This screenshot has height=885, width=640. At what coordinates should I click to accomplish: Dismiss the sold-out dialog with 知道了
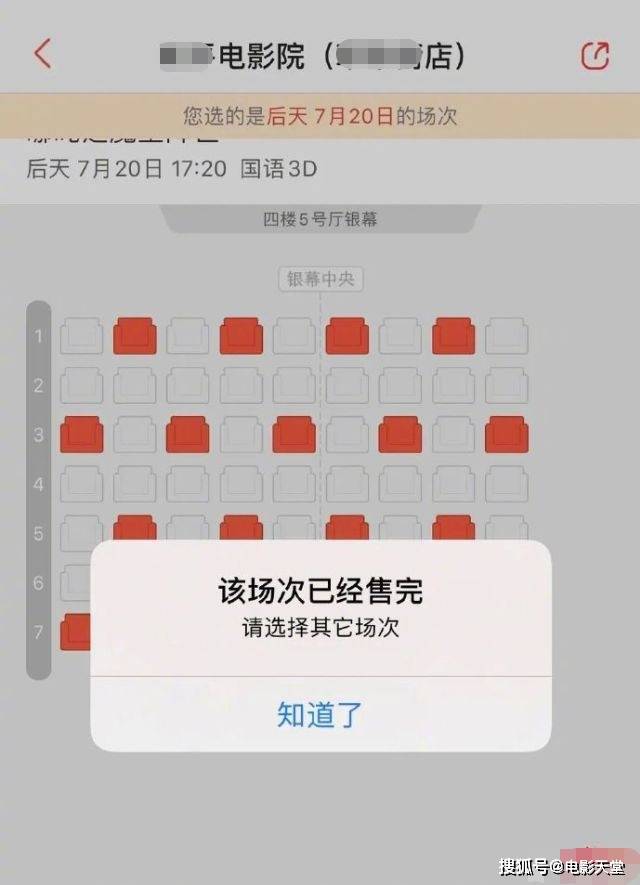[320, 714]
